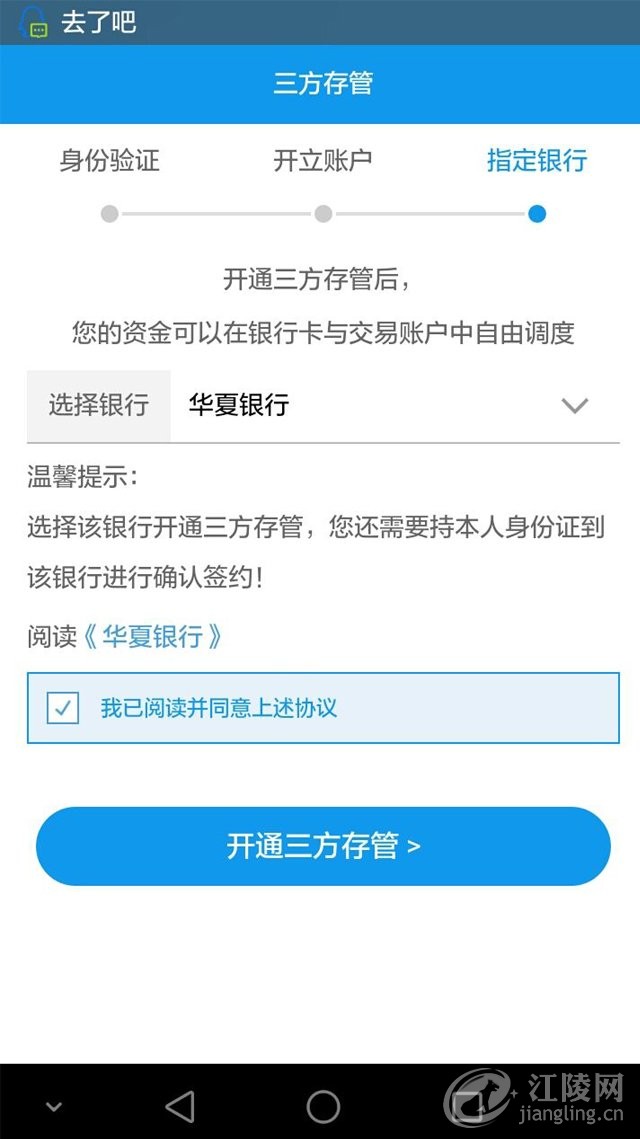
Task: Go to the system home screen
Action: 323,1106
